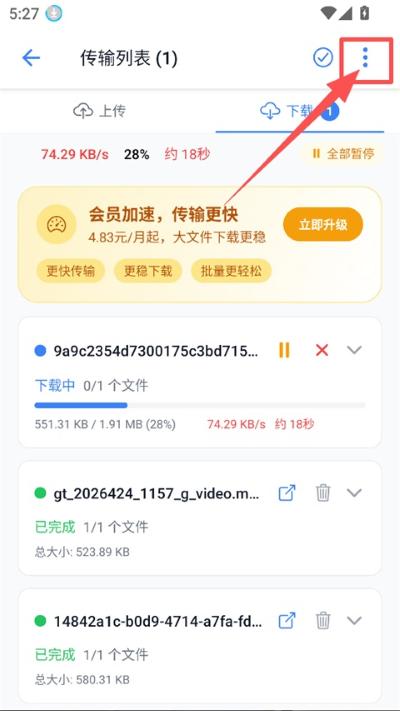Expand the gt_2026424_1157_g_video item
The image size is (400, 711).
(354, 493)
